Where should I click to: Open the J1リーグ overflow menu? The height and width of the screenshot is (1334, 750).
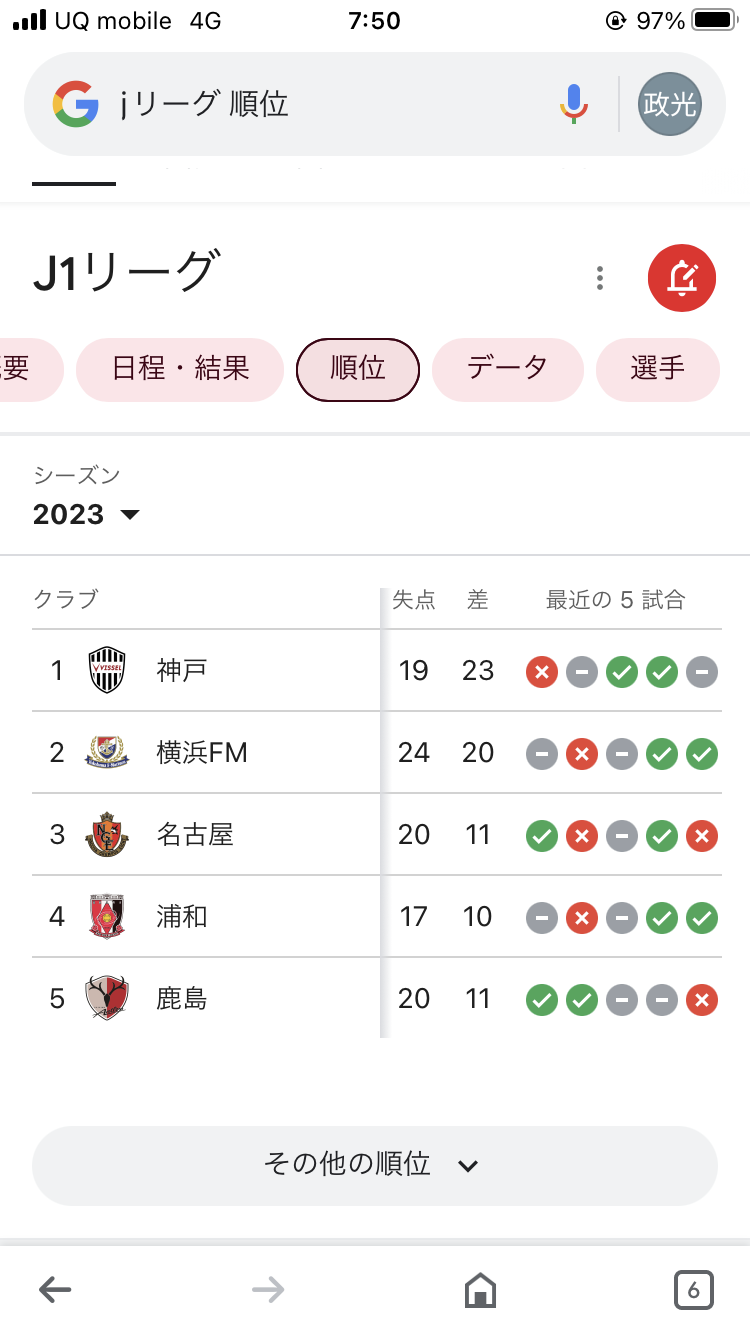(600, 277)
